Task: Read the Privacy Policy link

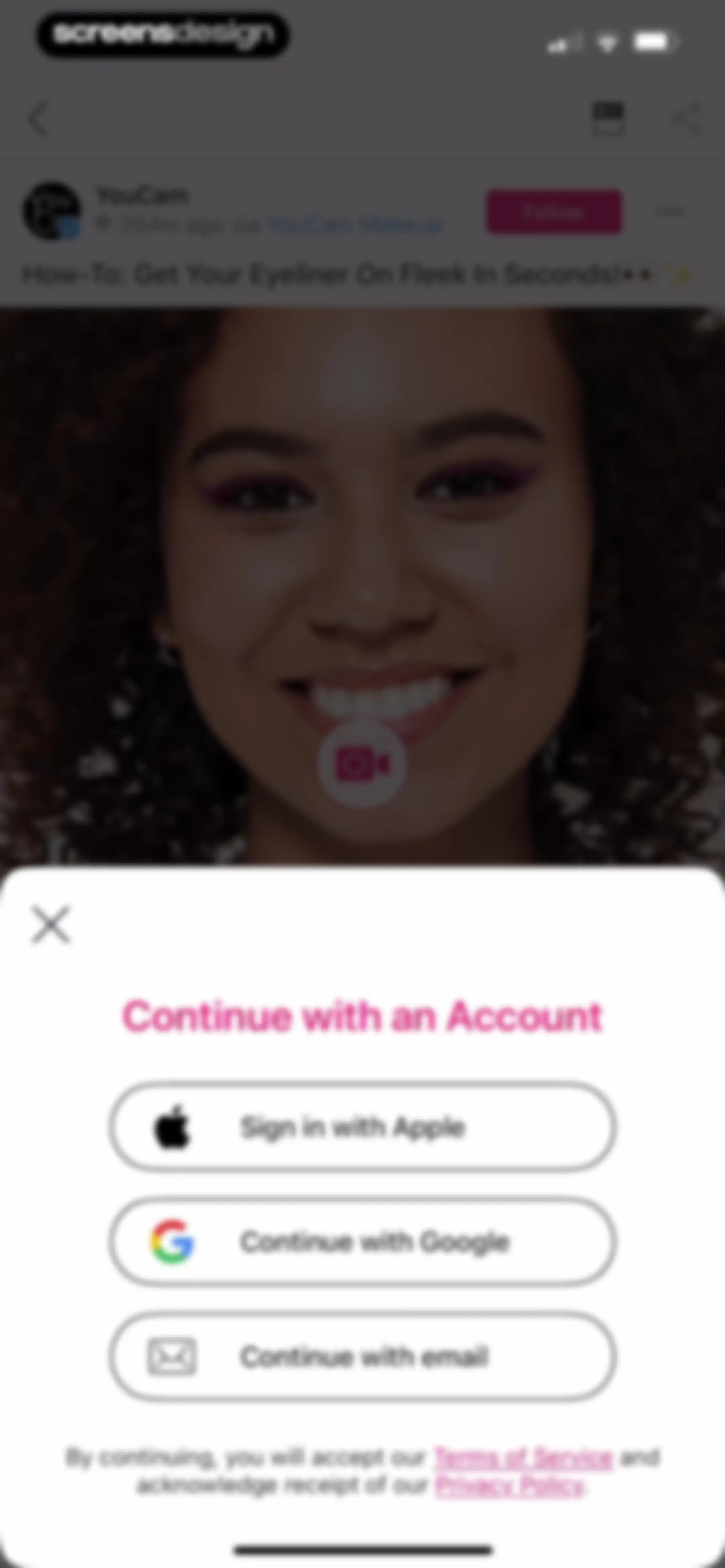Action: (x=509, y=1486)
